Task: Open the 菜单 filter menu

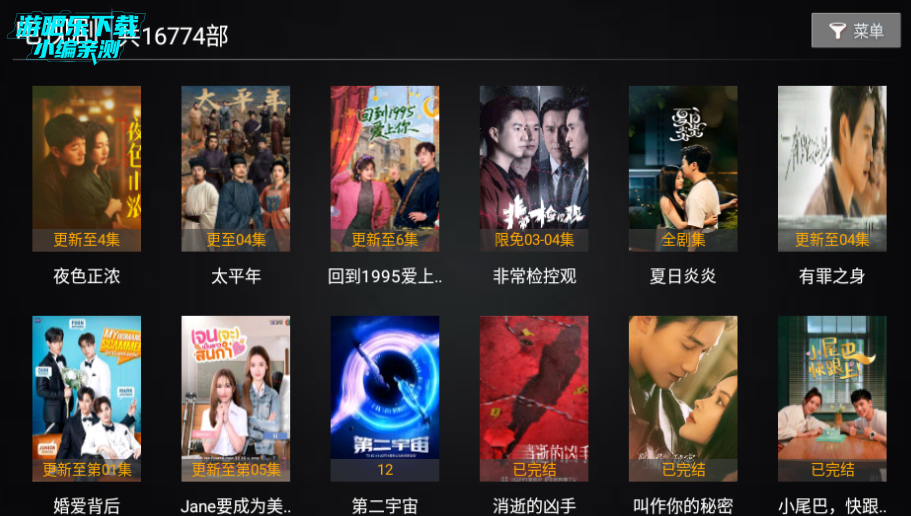Action: pos(849,31)
